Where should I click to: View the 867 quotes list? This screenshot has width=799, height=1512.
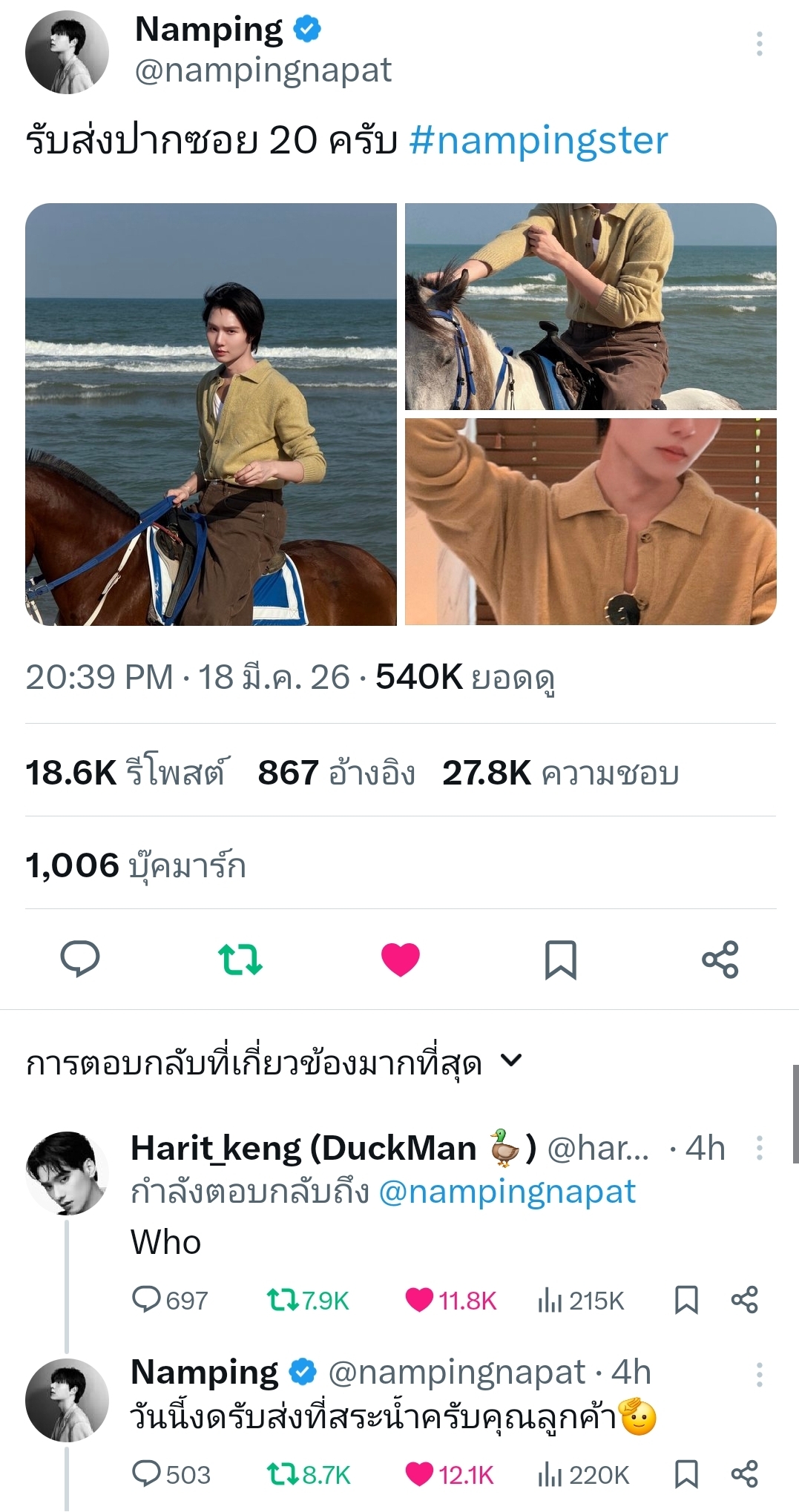[x=335, y=773]
